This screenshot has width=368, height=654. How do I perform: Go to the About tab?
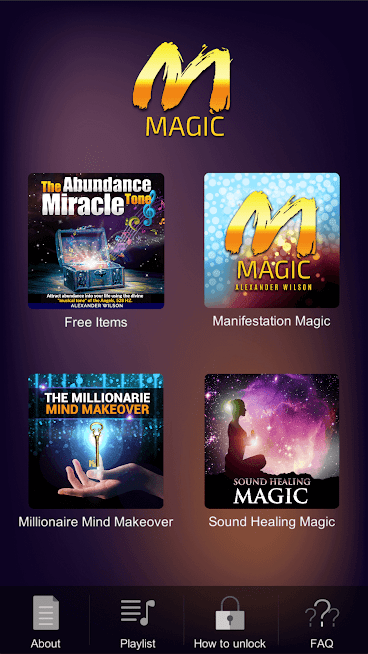[x=45, y=621]
